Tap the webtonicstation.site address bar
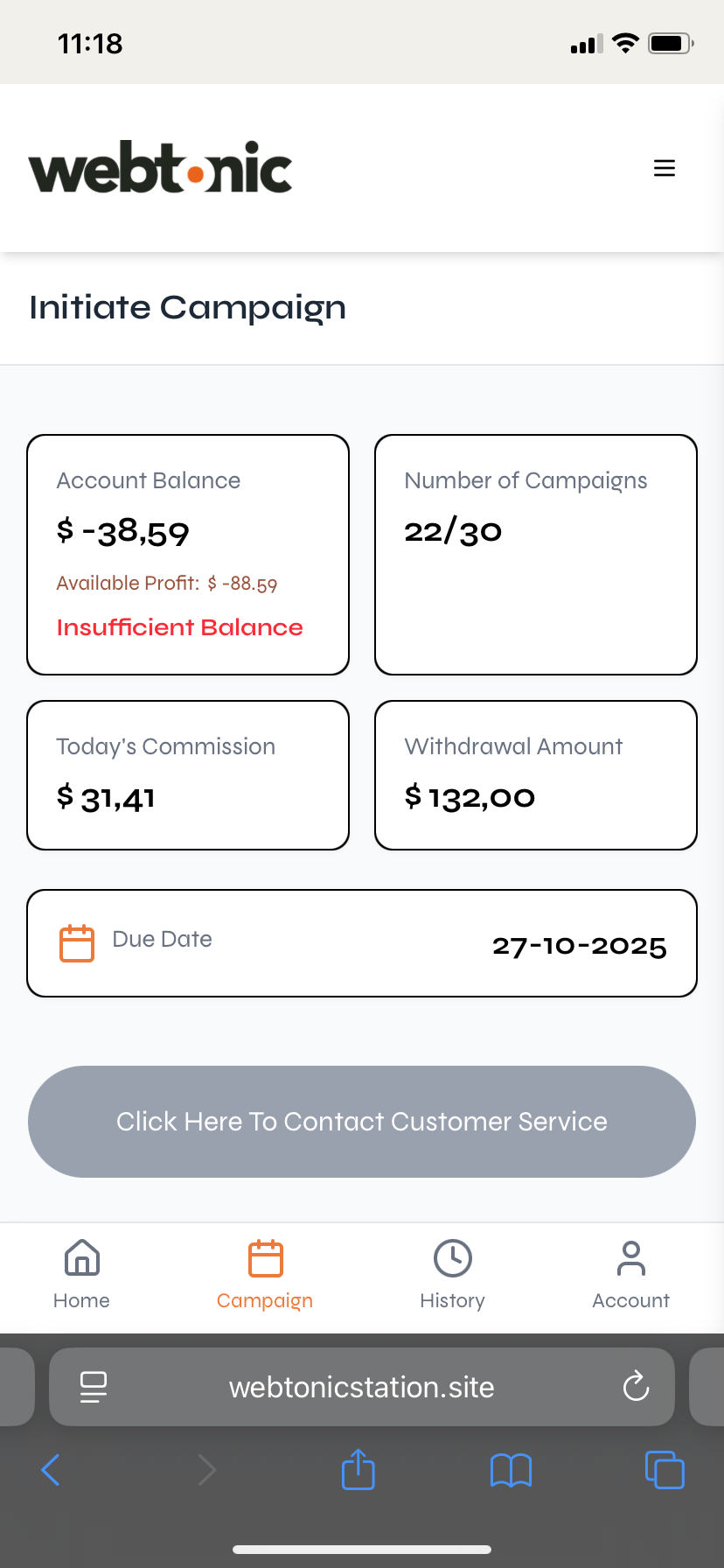This screenshot has width=724, height=1568. coord(362,1387)
